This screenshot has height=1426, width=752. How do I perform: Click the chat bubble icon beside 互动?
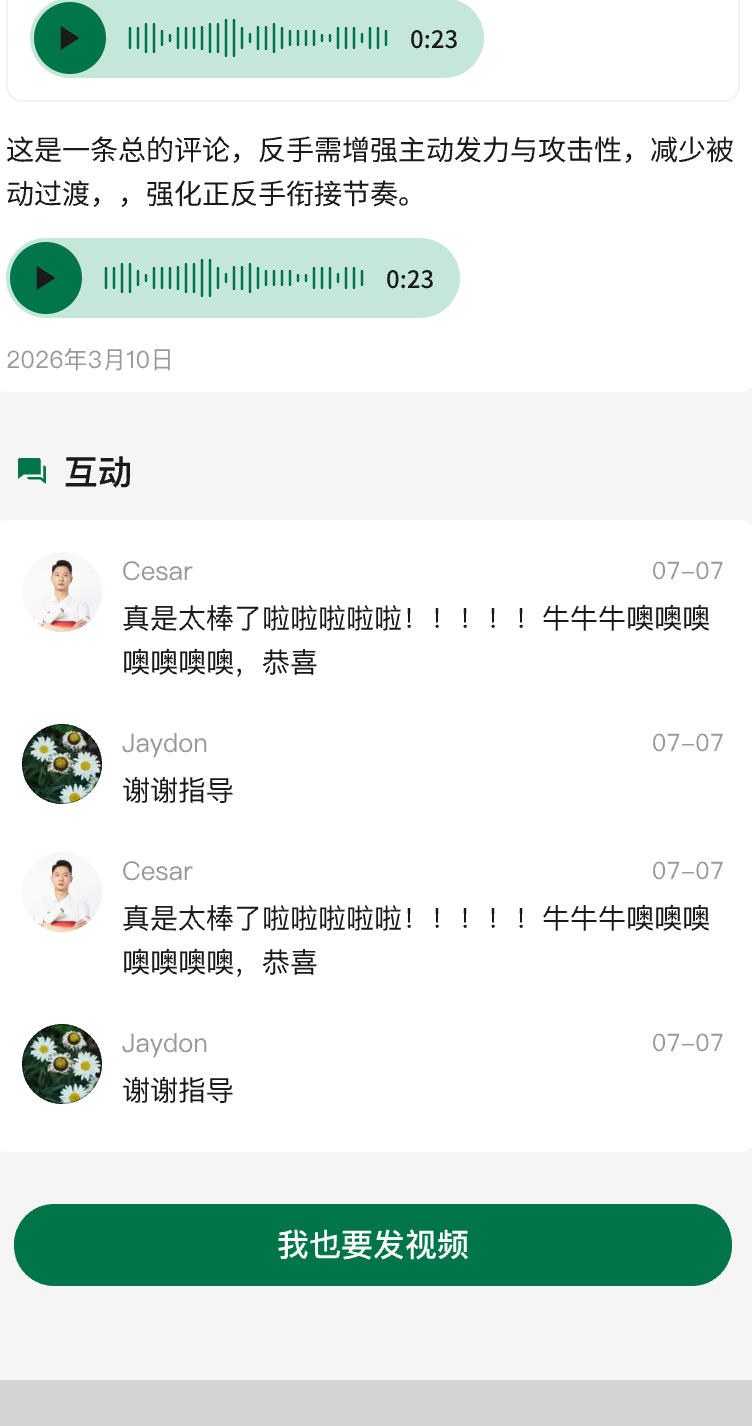coord(33,470)
